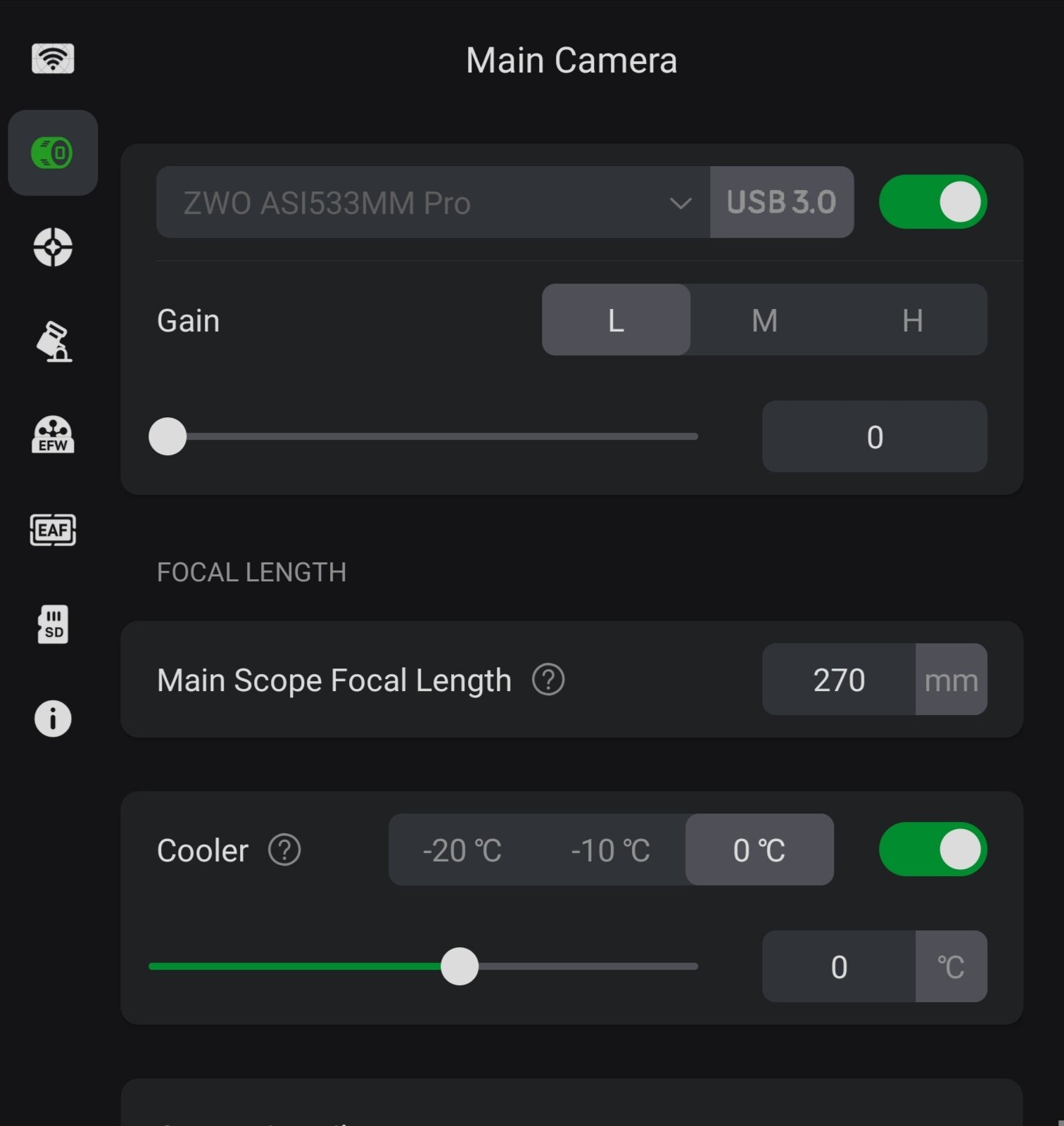Edit the cooler temperature value field

click(x=839, y=967)
